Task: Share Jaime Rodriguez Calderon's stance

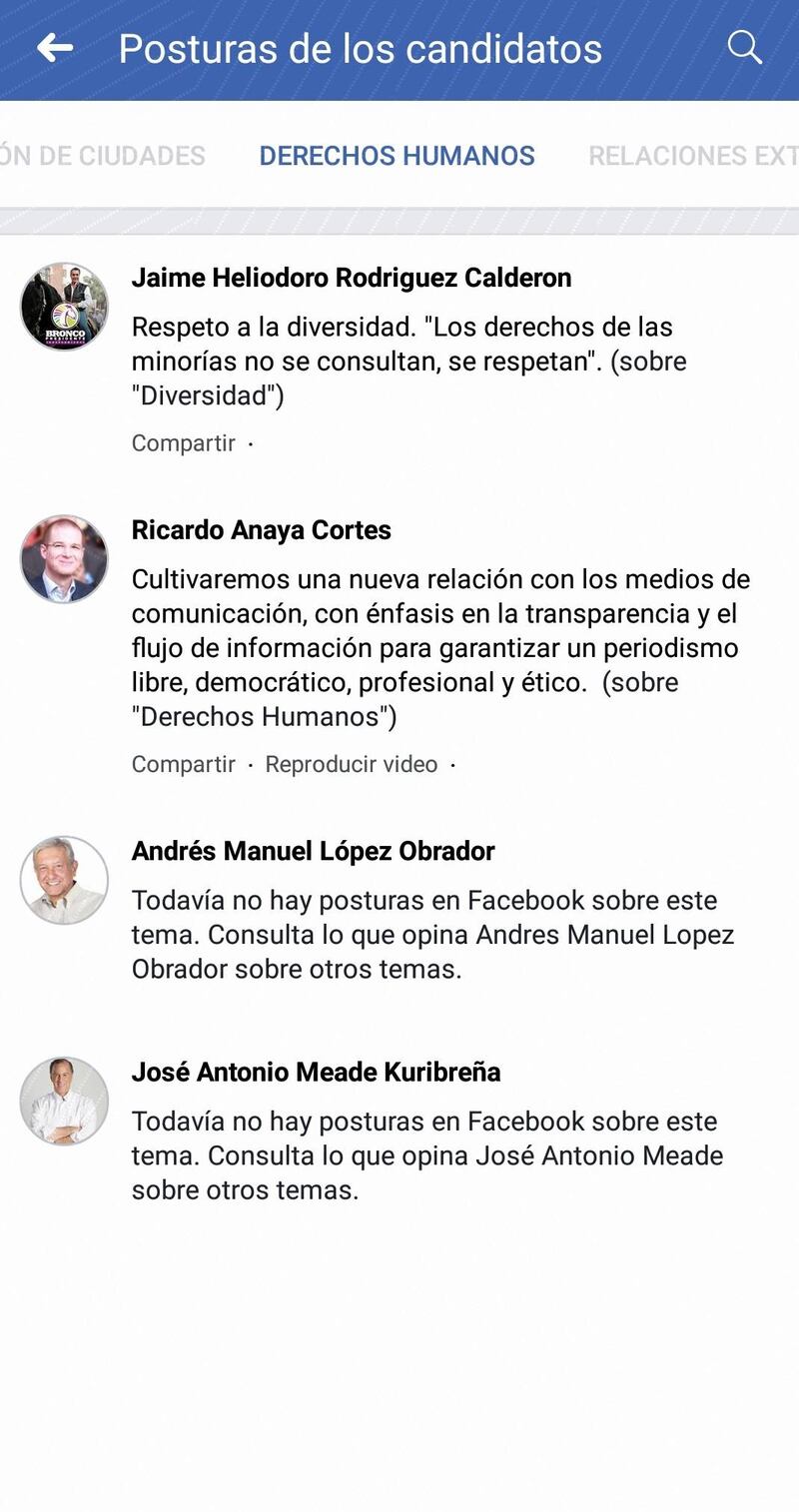Action: [184, 442]
